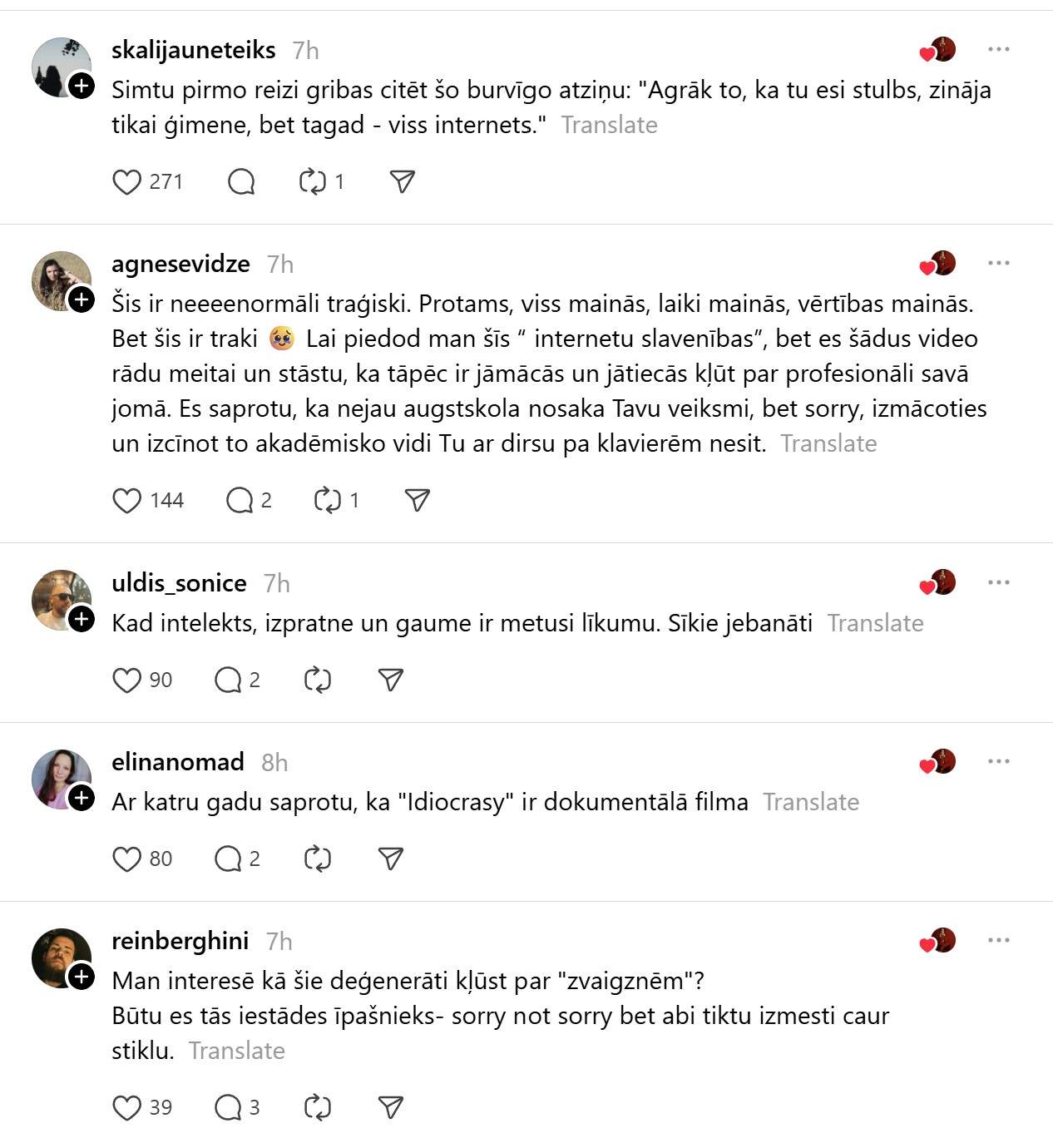This screenshot has width=1053, height=1148.
Task: Open overflow menu on skalijauneteiks's comment
Action: [998, 50]
